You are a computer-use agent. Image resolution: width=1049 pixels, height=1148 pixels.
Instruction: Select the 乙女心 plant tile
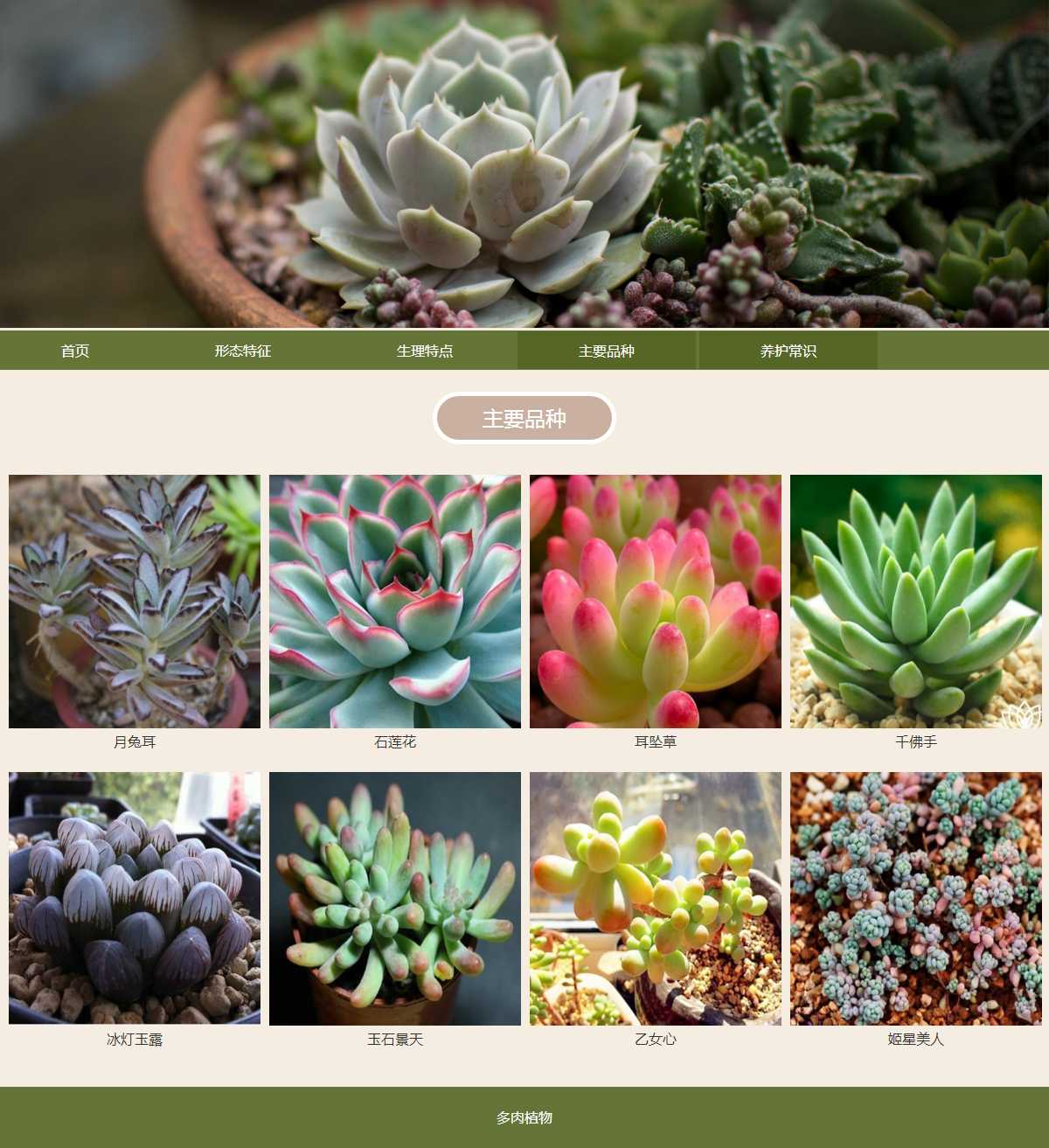click(656, 899)
